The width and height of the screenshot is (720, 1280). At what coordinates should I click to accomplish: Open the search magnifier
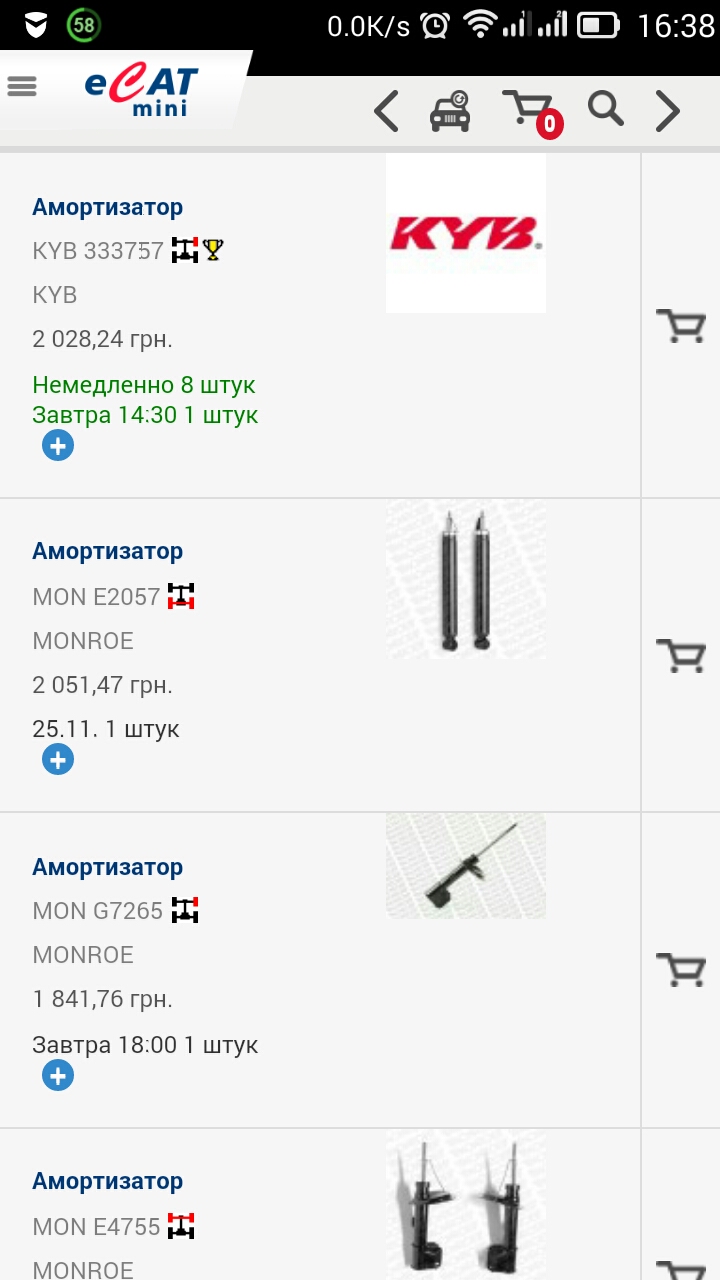click(x=605, y=108)
